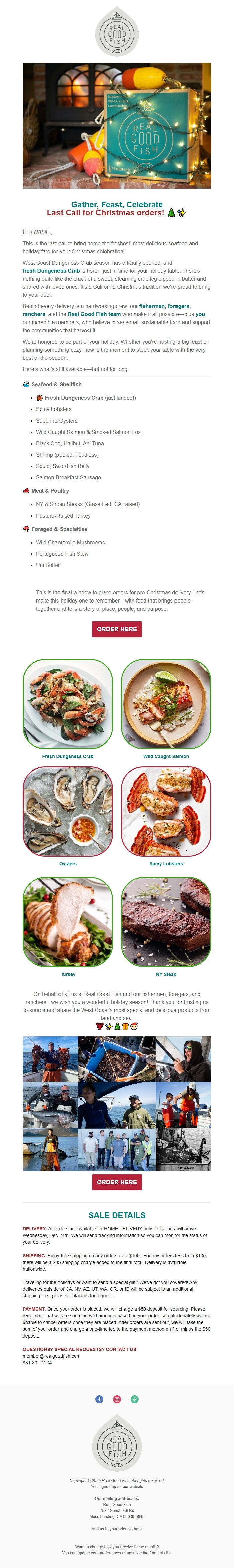The height and width of the screenshot is (1568, 234).
Task: Tap ORDER HERE button above Sale Details
Action: point(117,1182)
